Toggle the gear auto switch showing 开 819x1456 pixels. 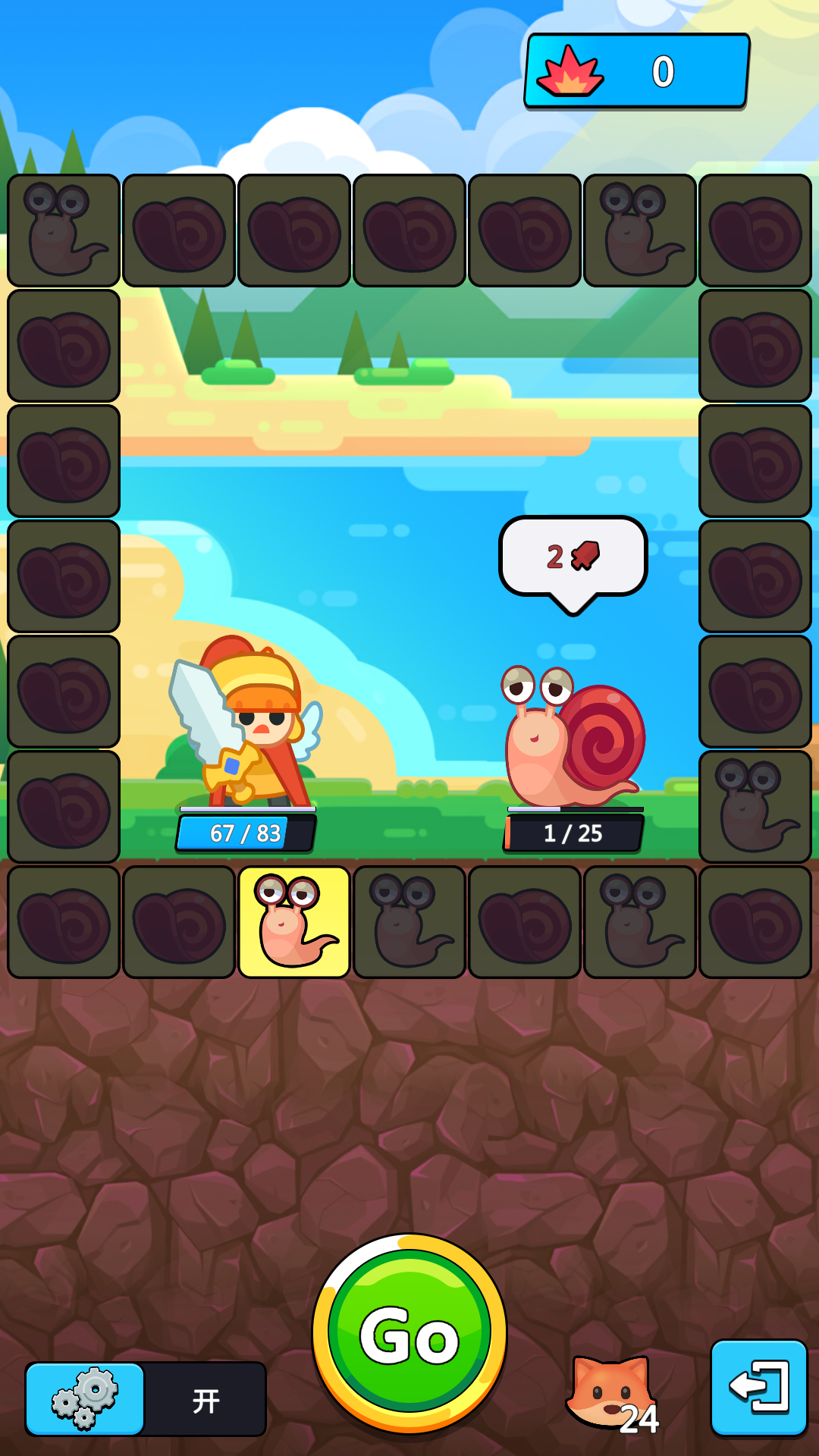(x=146, y=1399)
